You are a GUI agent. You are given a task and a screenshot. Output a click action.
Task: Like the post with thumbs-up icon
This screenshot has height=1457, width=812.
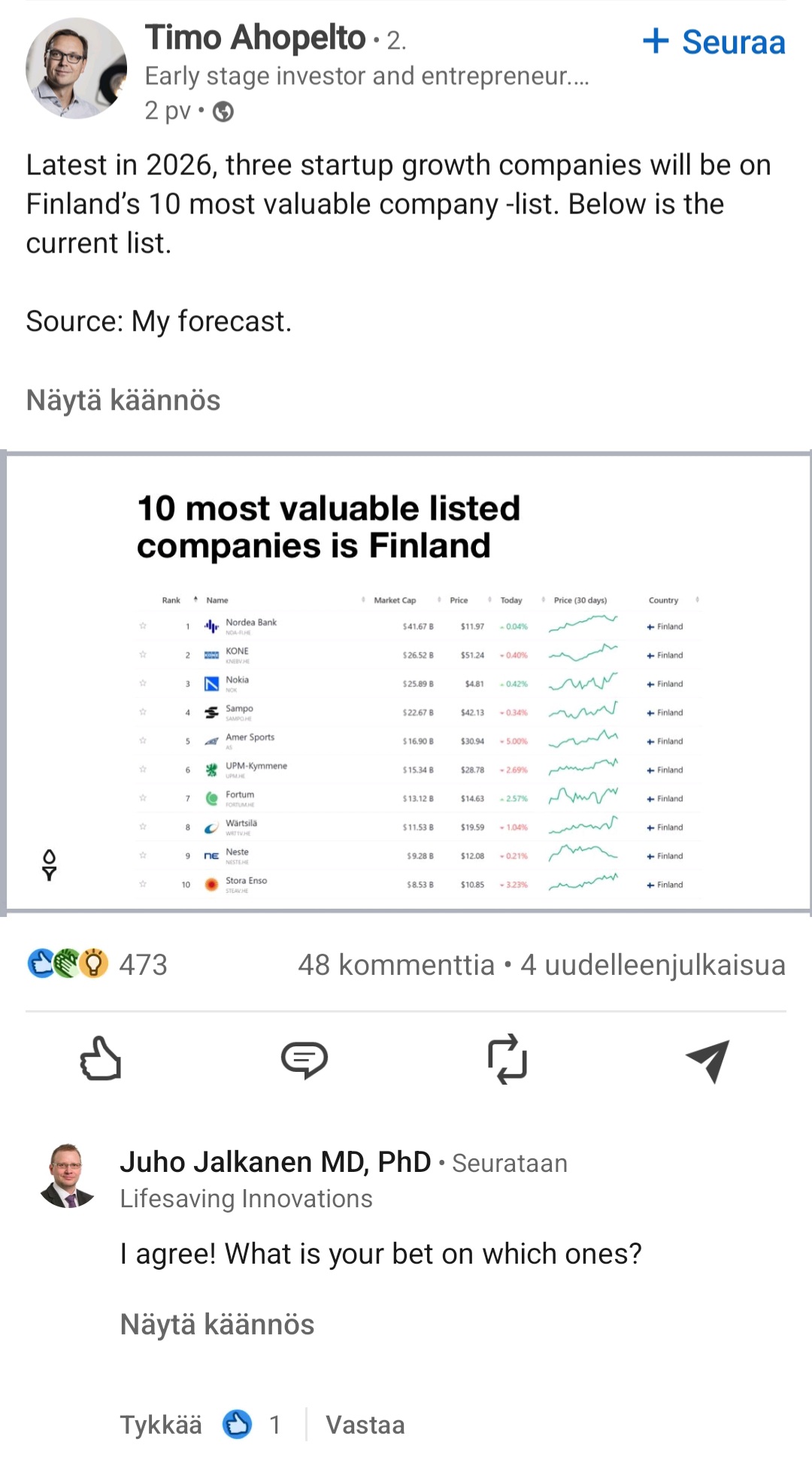point(101,1059)
